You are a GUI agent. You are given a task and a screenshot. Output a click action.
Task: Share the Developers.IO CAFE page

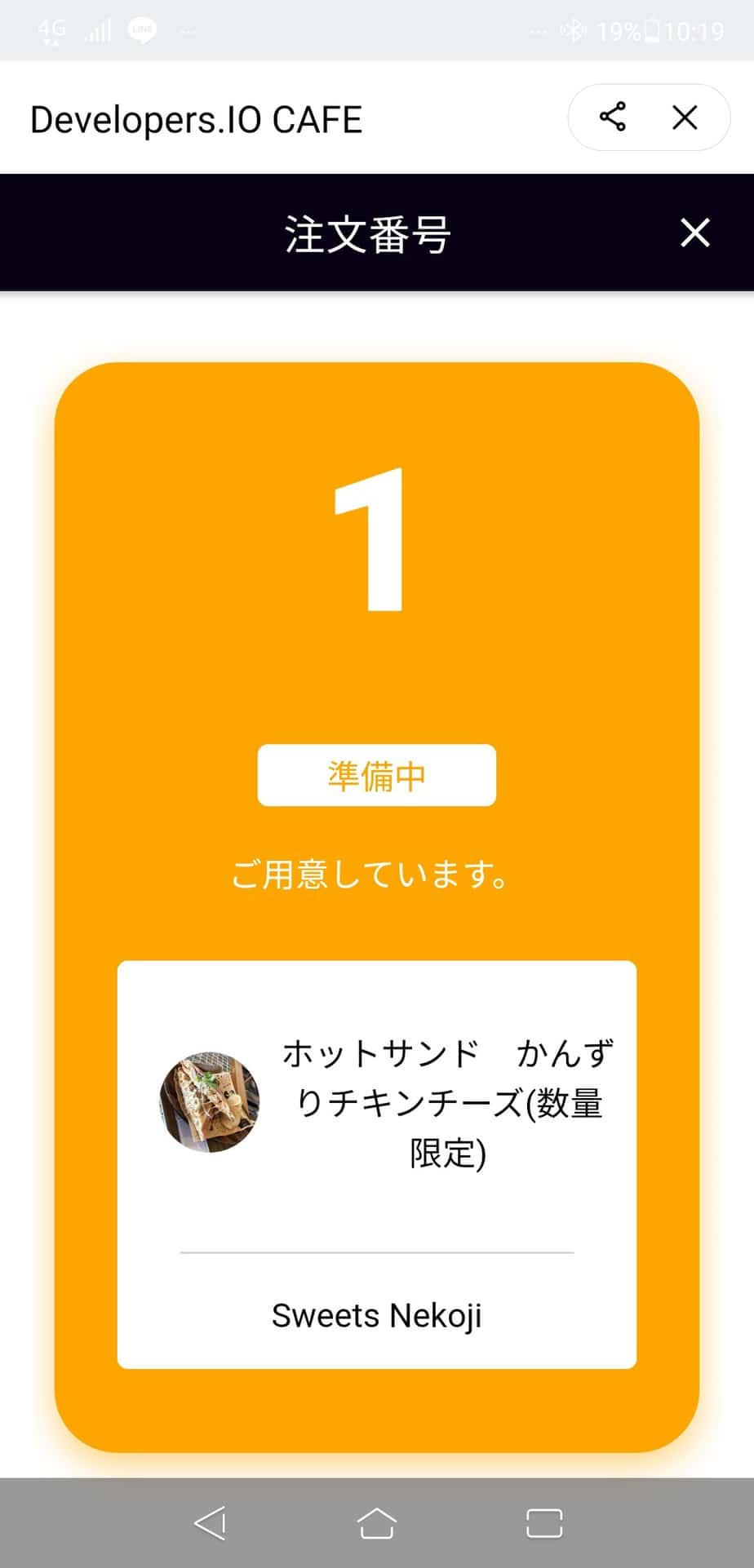(x=613, y=117)
